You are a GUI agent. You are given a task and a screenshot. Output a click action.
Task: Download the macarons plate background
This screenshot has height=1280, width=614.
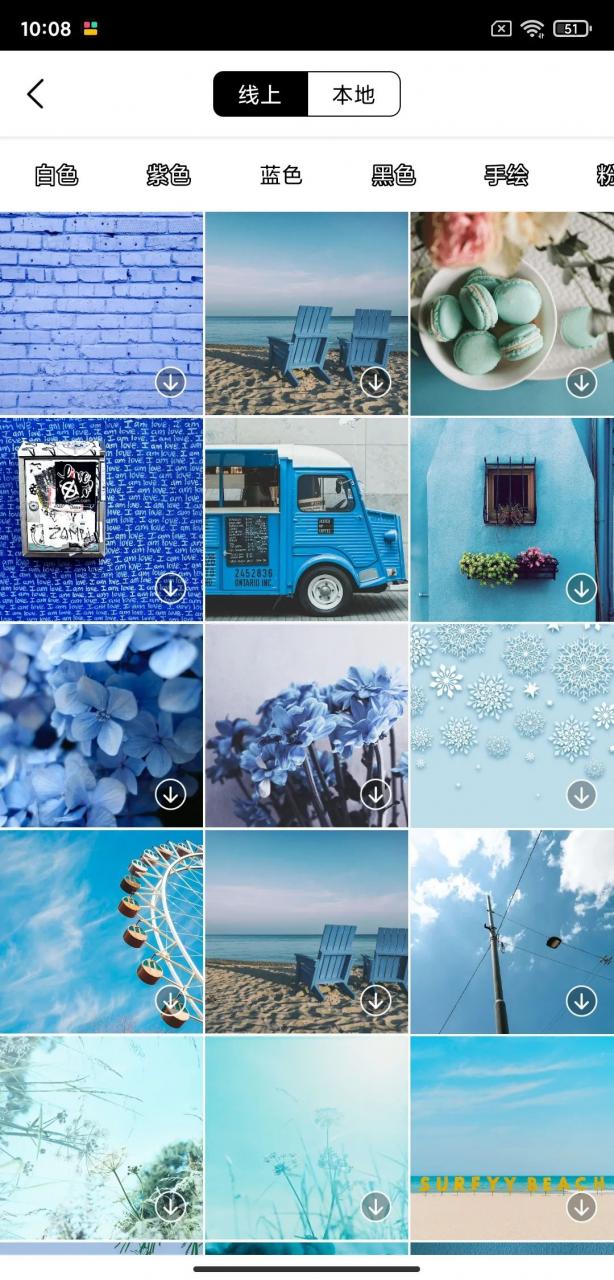click(x=581, y=382)
